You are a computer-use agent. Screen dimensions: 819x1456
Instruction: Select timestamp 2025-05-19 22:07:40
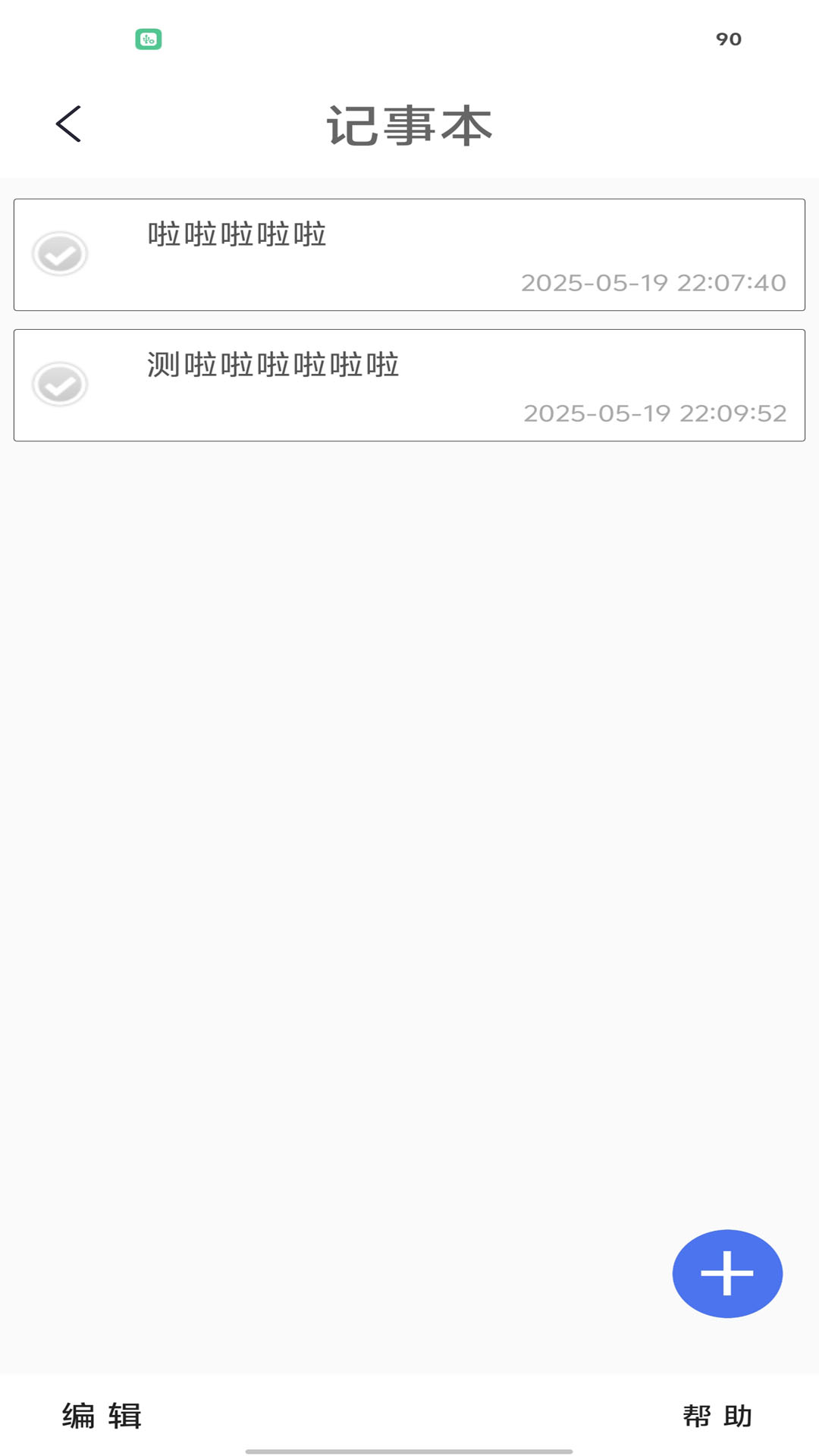coord(654,284)
